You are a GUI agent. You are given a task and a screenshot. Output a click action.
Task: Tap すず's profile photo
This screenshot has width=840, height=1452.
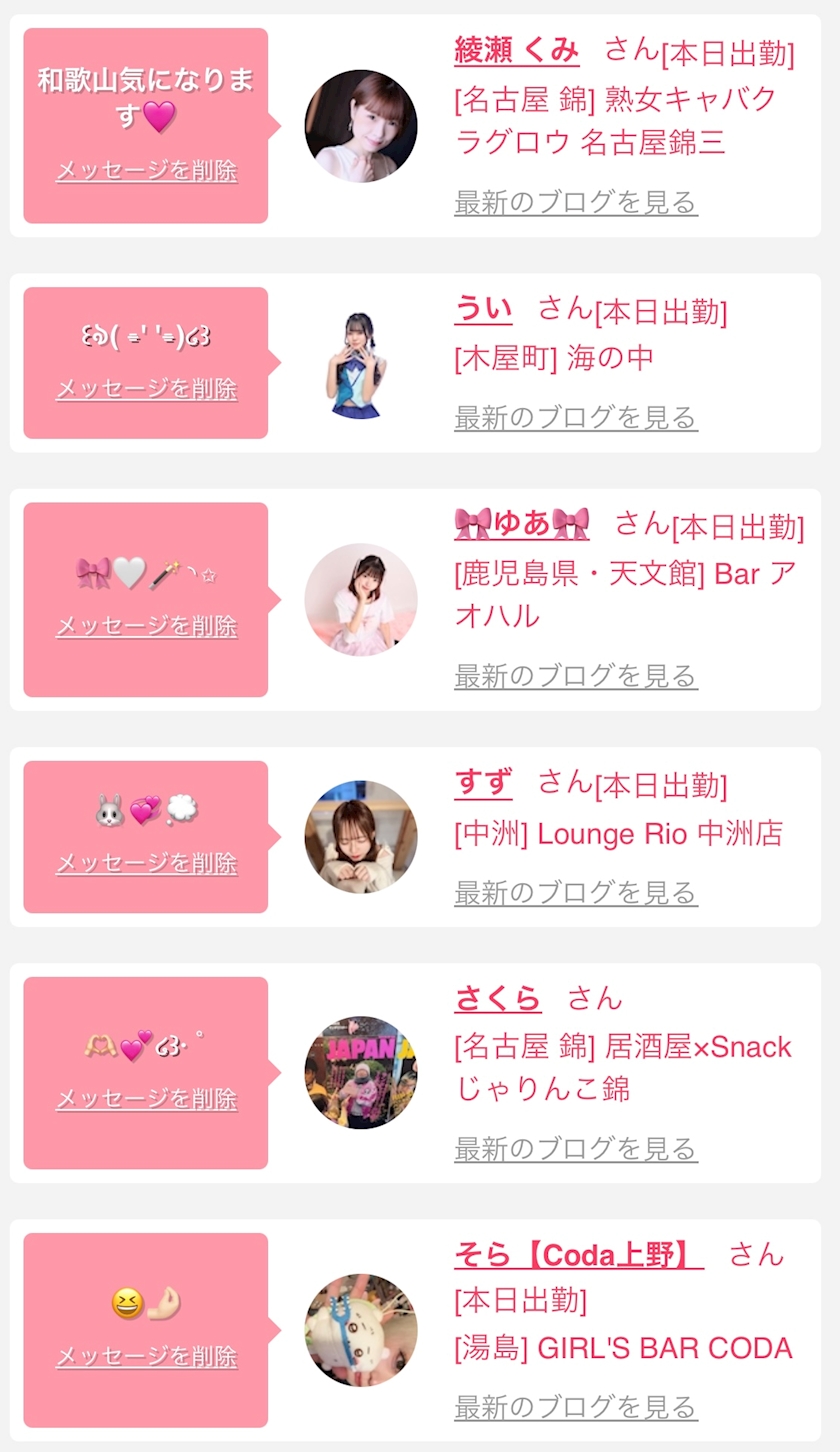[361, 837]
